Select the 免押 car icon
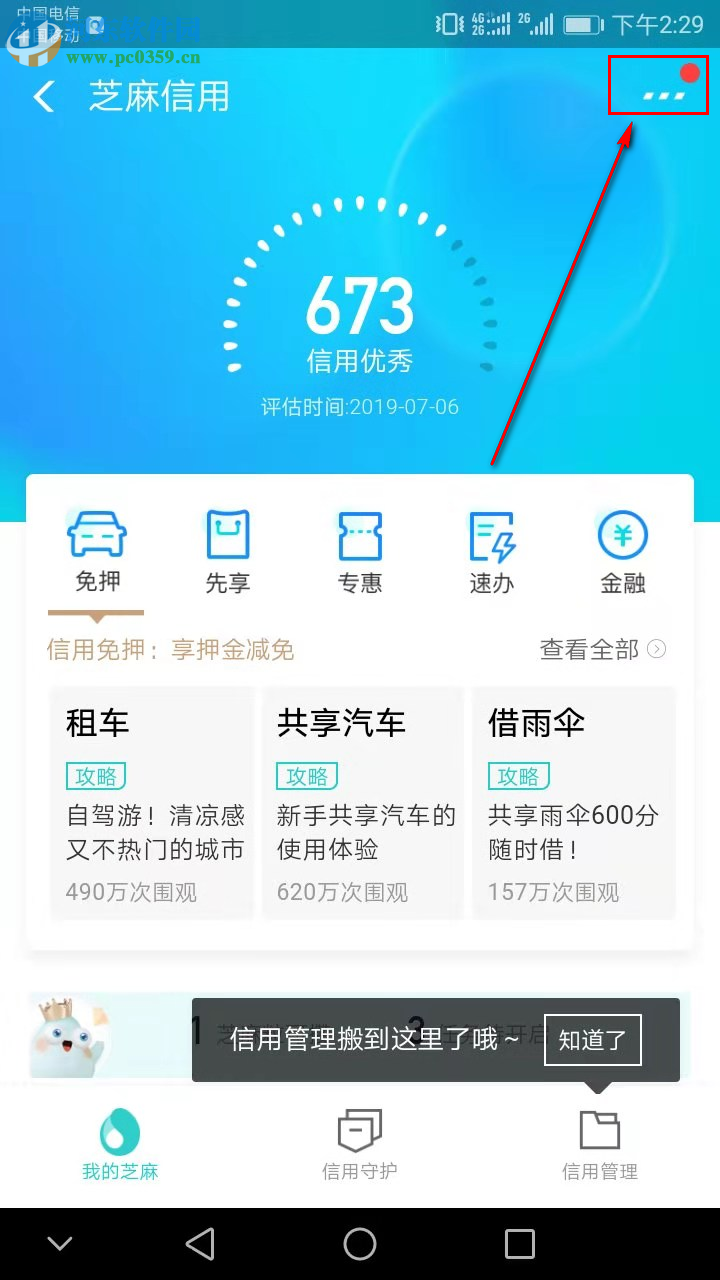This screenshot has width=720, height=1280. (x=97, y=535)
